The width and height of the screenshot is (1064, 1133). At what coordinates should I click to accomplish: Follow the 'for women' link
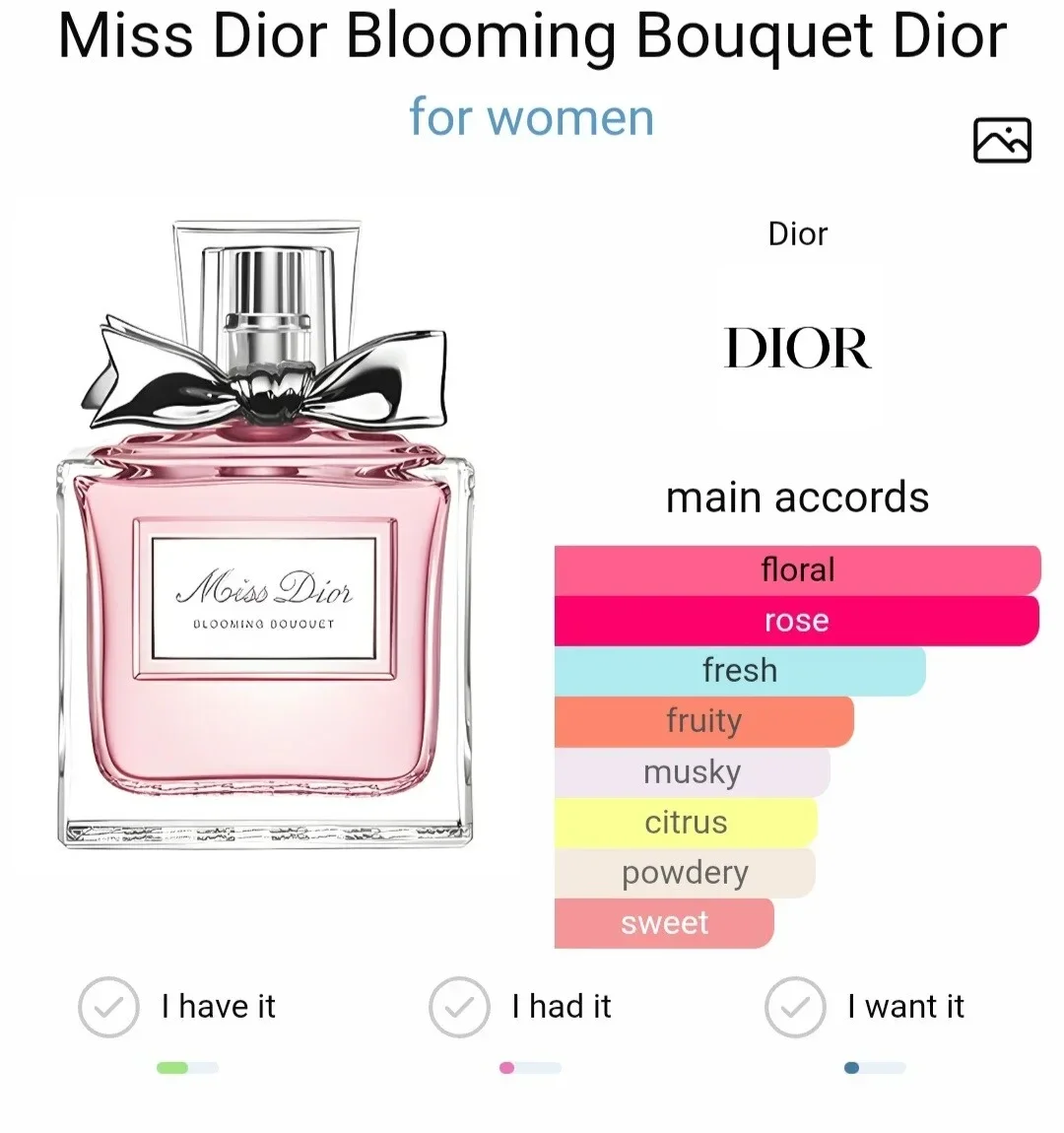pyautogui.click(x=531, y=117)
